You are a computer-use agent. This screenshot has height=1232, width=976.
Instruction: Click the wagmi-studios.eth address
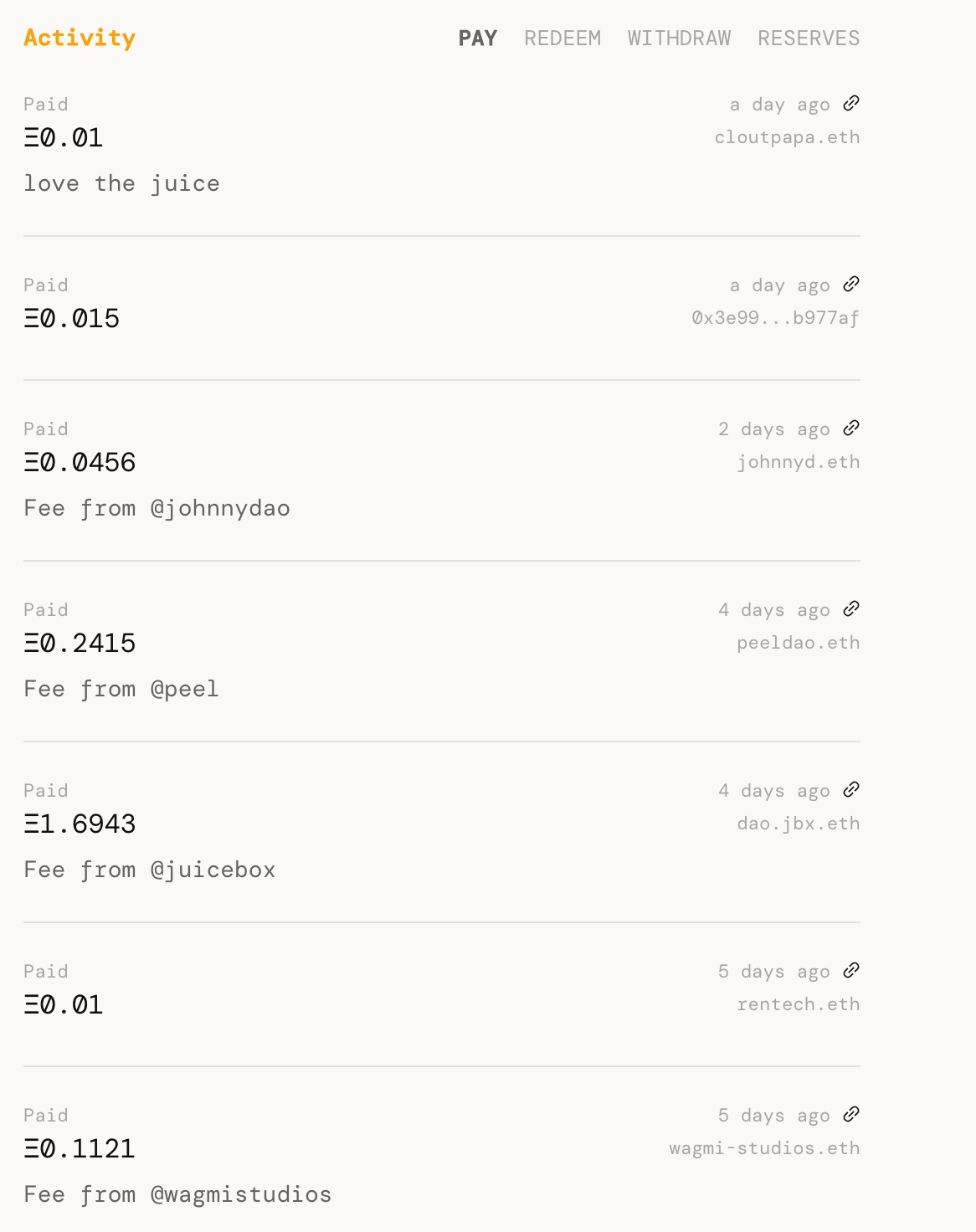click(x=764, y=1147)
